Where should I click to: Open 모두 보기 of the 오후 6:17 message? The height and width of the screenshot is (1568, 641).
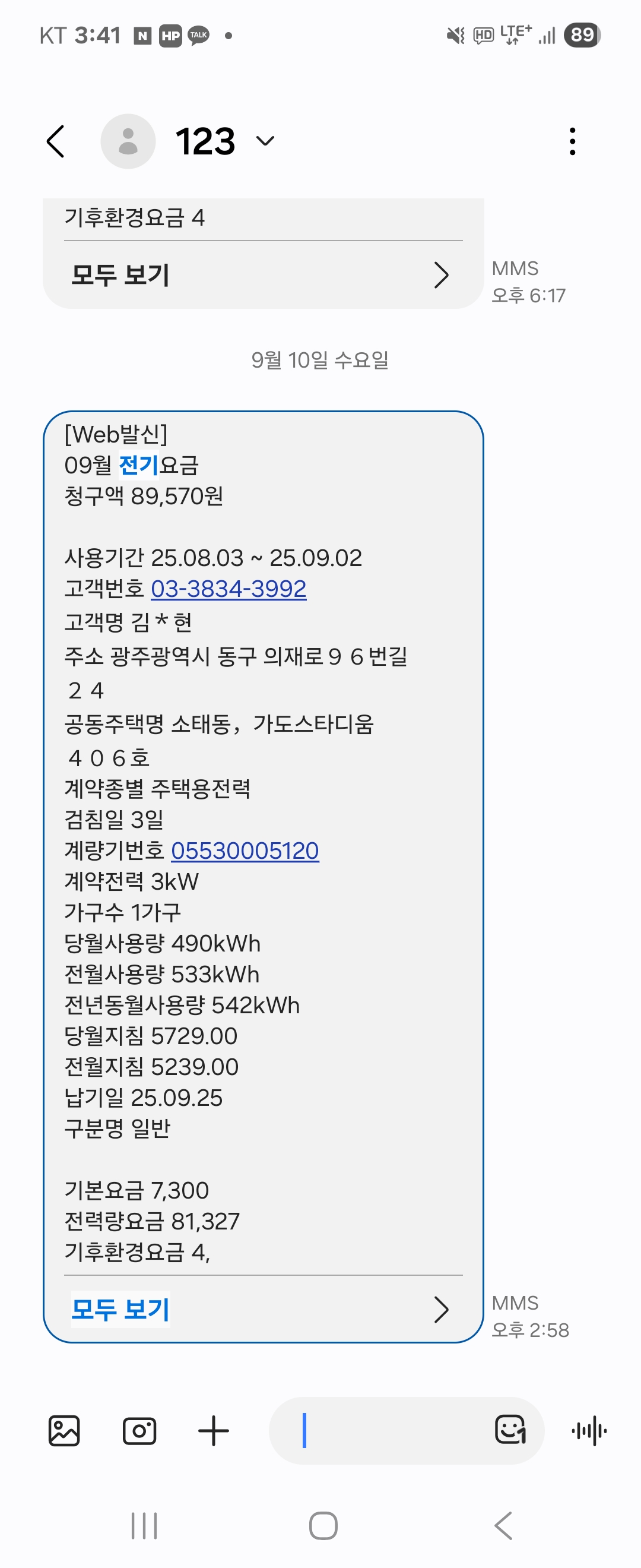pyautogui.click(x=263, y=275)
